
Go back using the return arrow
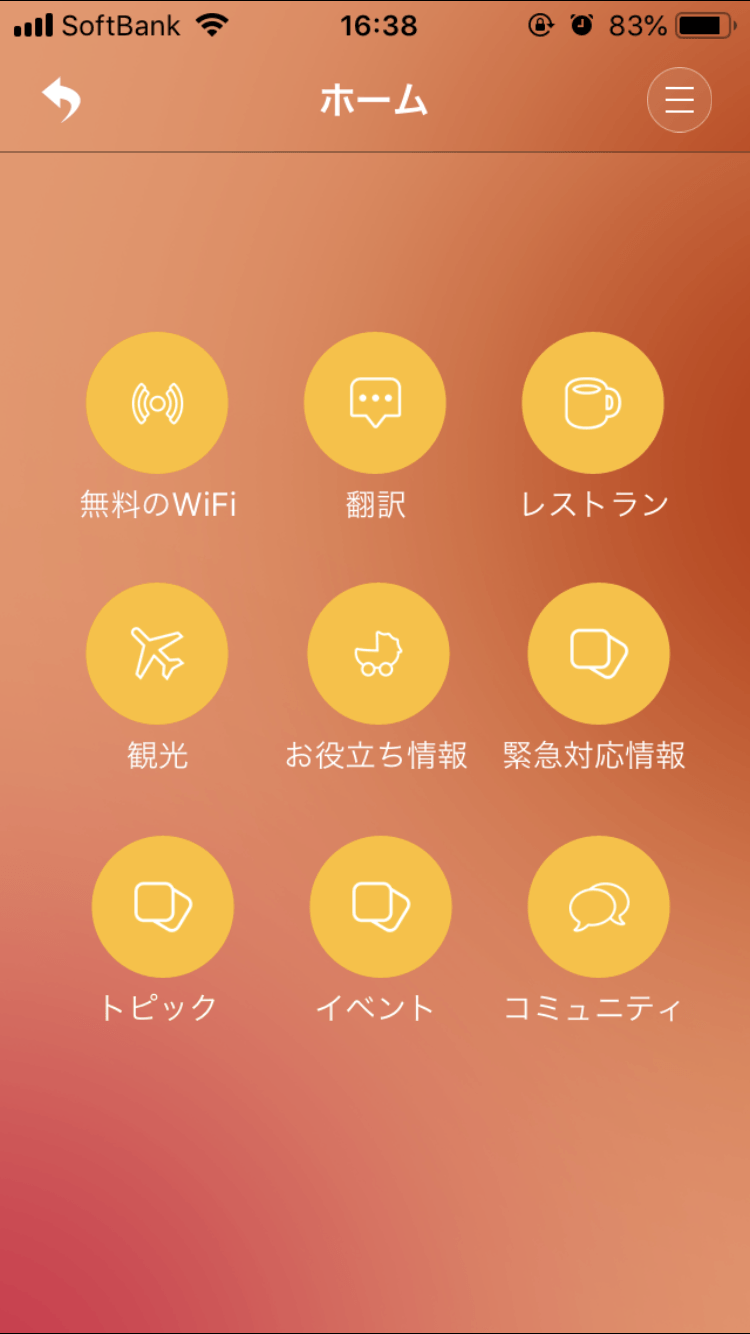coord(61,100)
